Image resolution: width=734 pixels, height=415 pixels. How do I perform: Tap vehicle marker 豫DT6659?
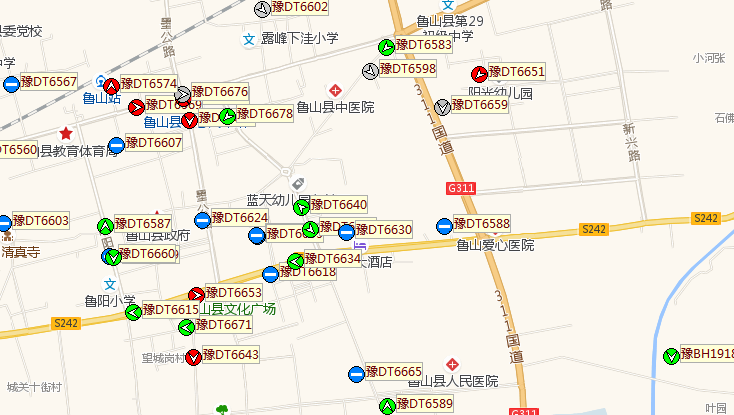pyautogui.click(x=444, y=106)
